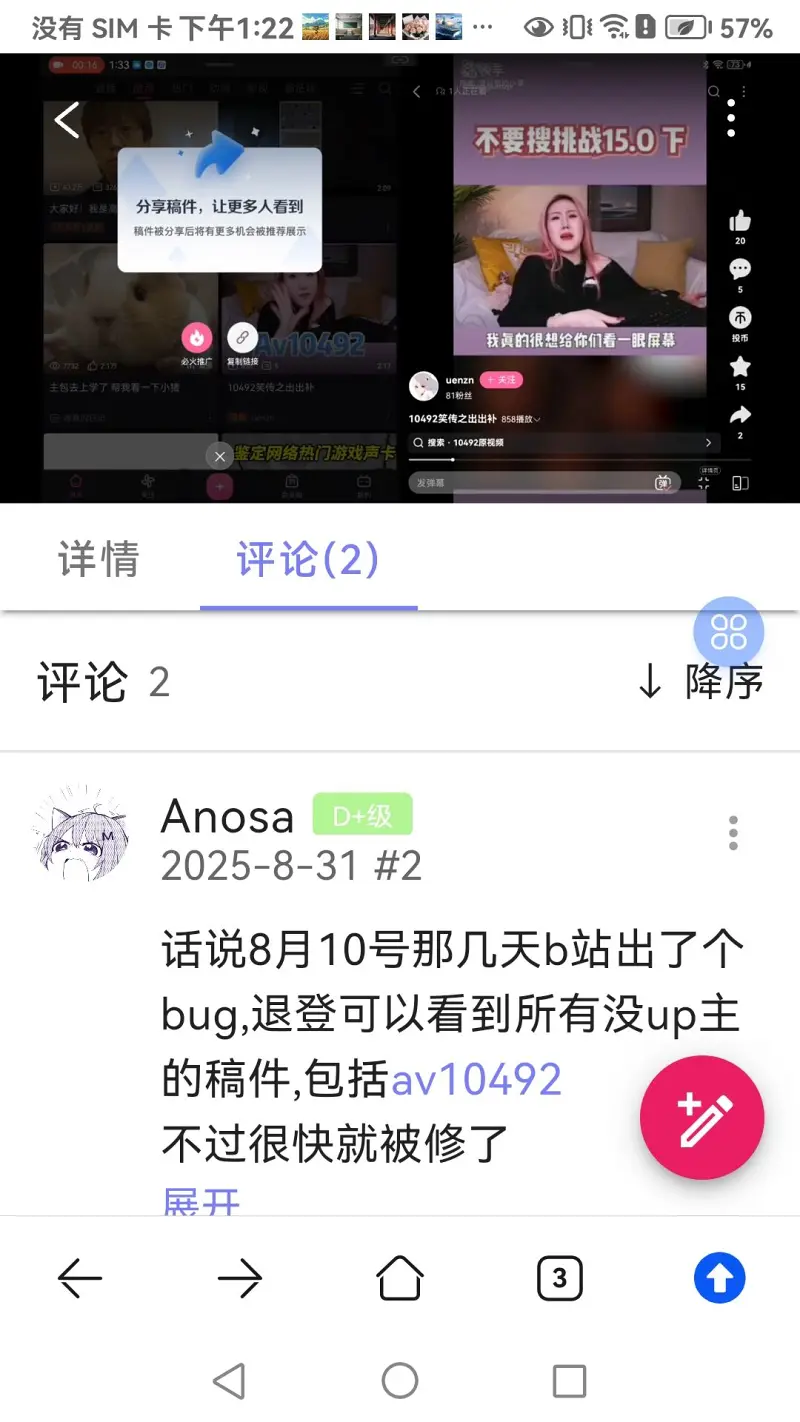
Task: Follow the av10492 link in the comment
Action: click(x=476, y=1079)
